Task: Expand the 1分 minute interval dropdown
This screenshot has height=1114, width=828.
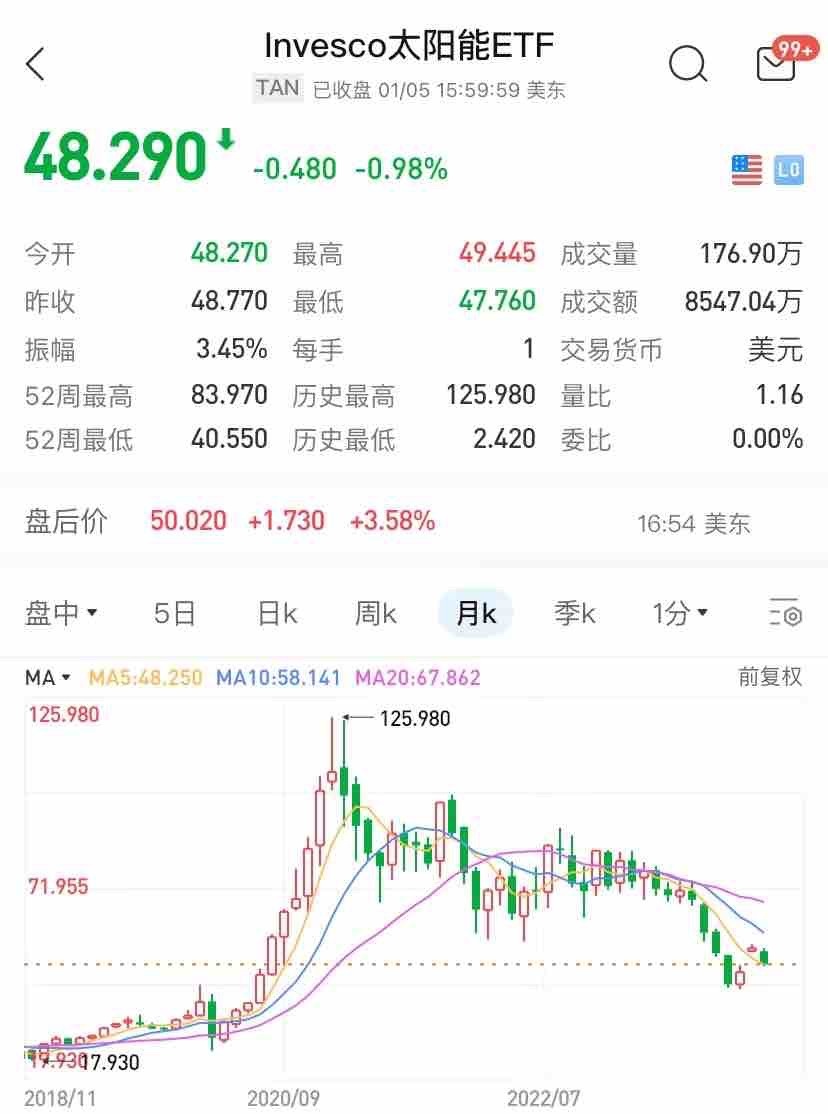Action: [x=680, y=613]
